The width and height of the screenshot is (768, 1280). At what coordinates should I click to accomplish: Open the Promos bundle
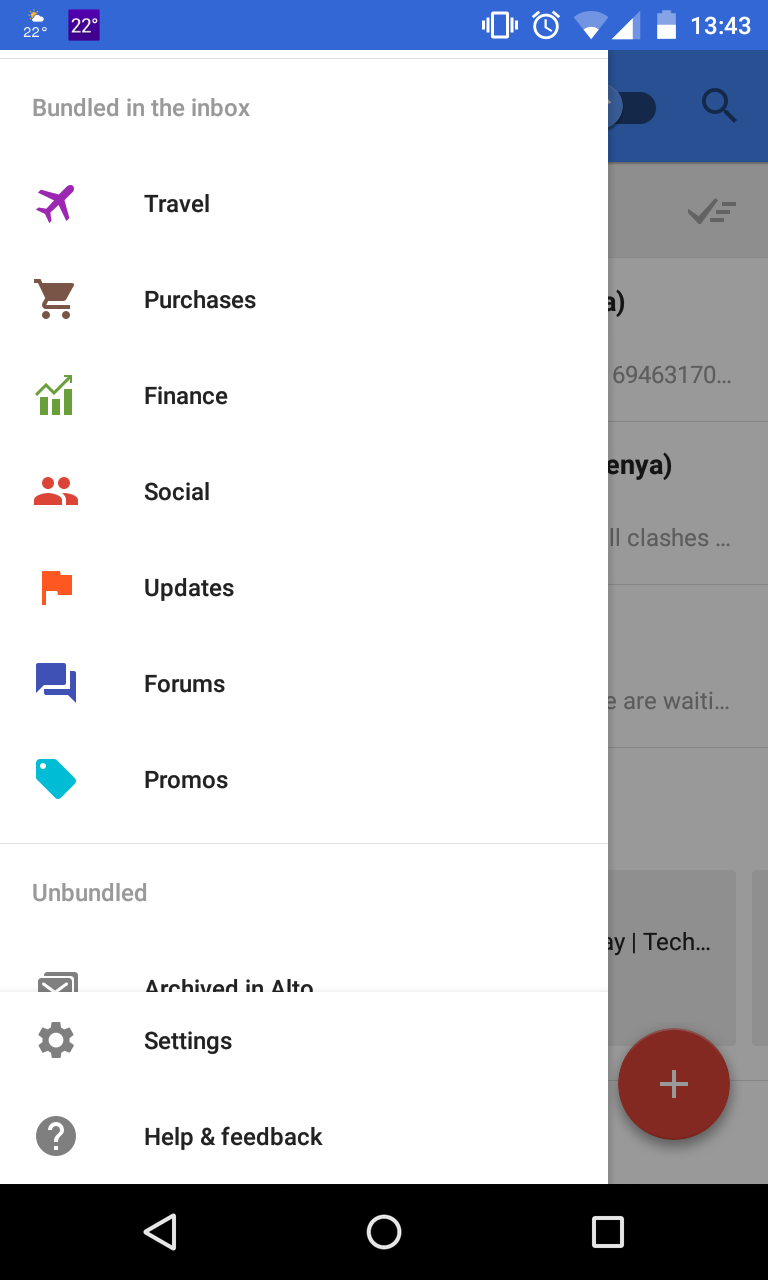(x=304, y=780)
